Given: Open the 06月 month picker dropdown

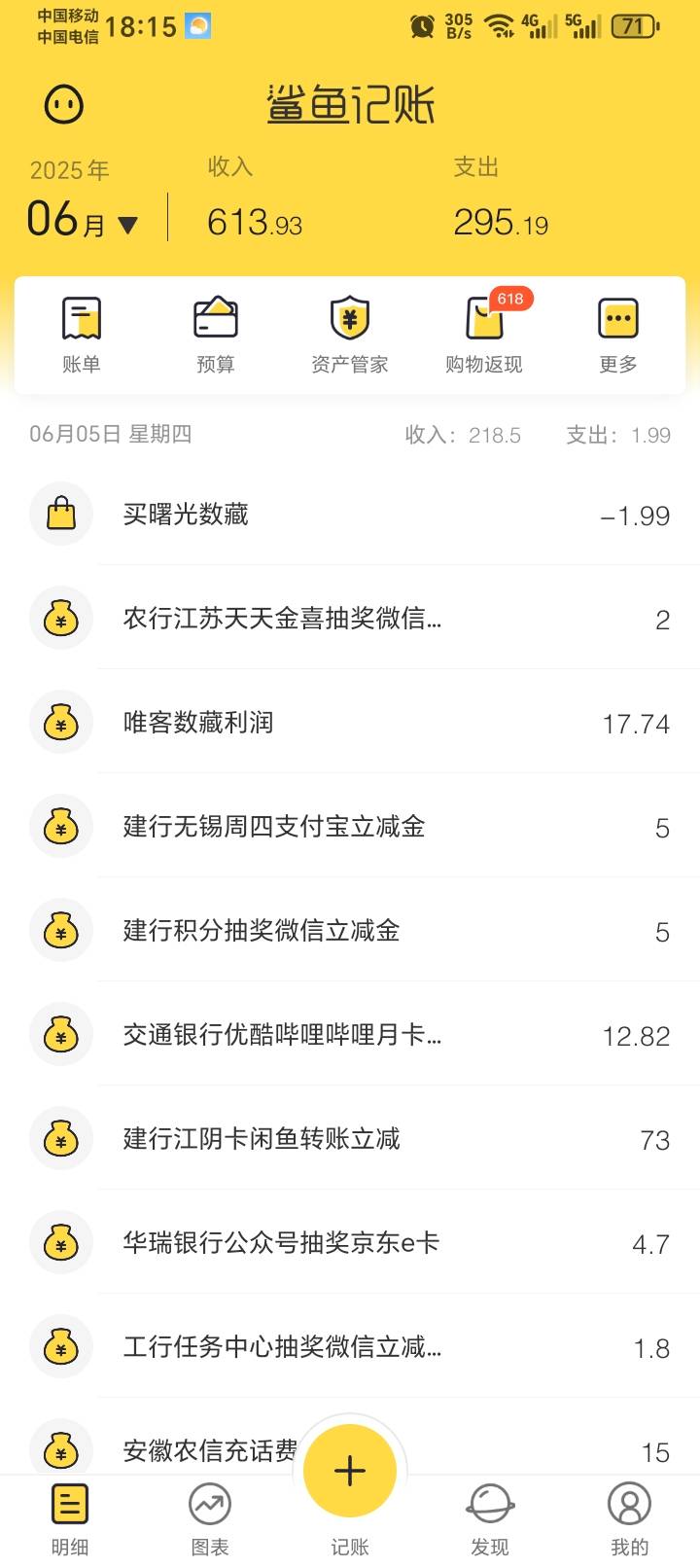Looking at the screenshot, I should click(x=83, y=220).
